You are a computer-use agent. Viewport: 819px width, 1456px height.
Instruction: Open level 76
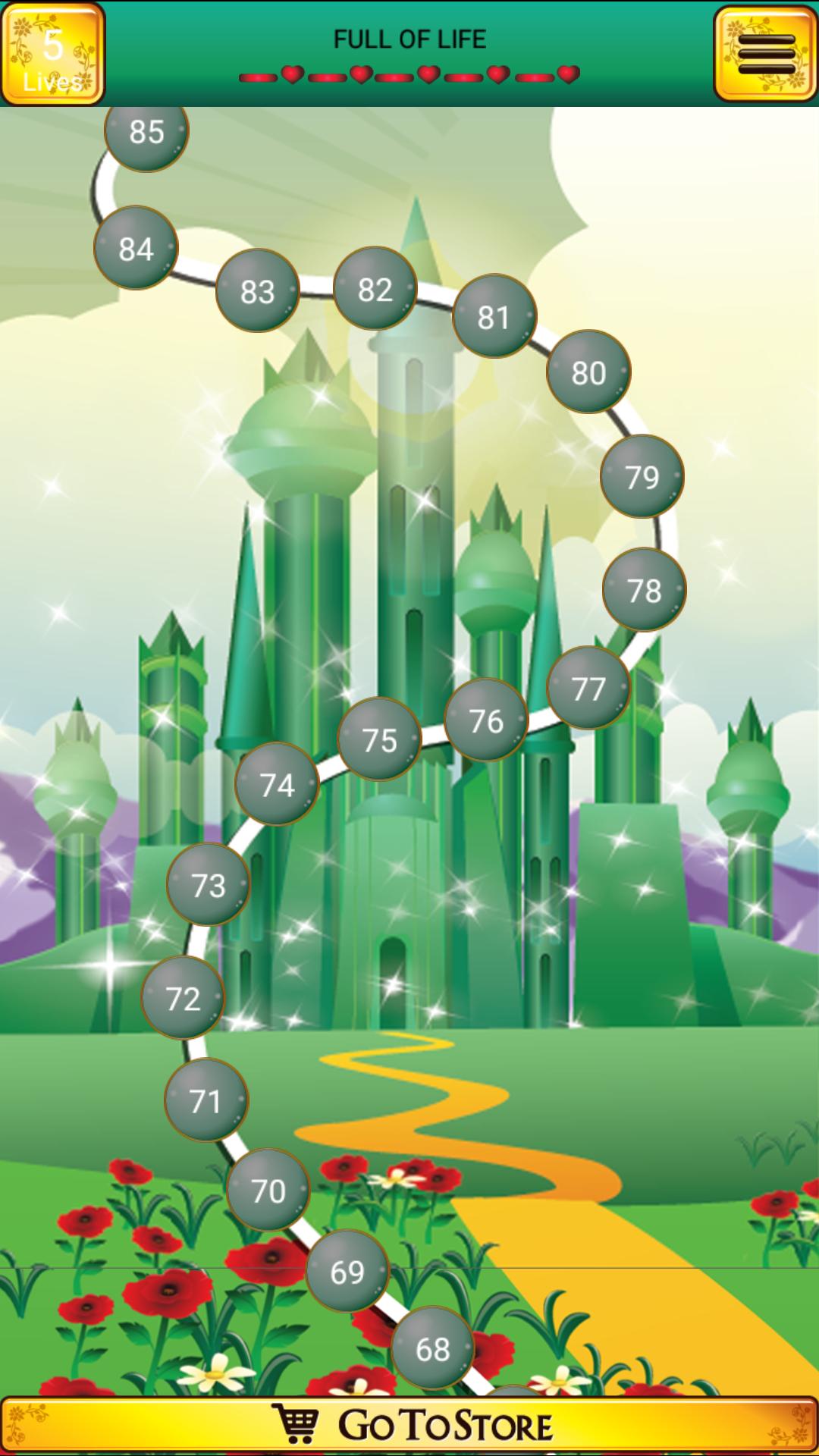pos(486,720)
